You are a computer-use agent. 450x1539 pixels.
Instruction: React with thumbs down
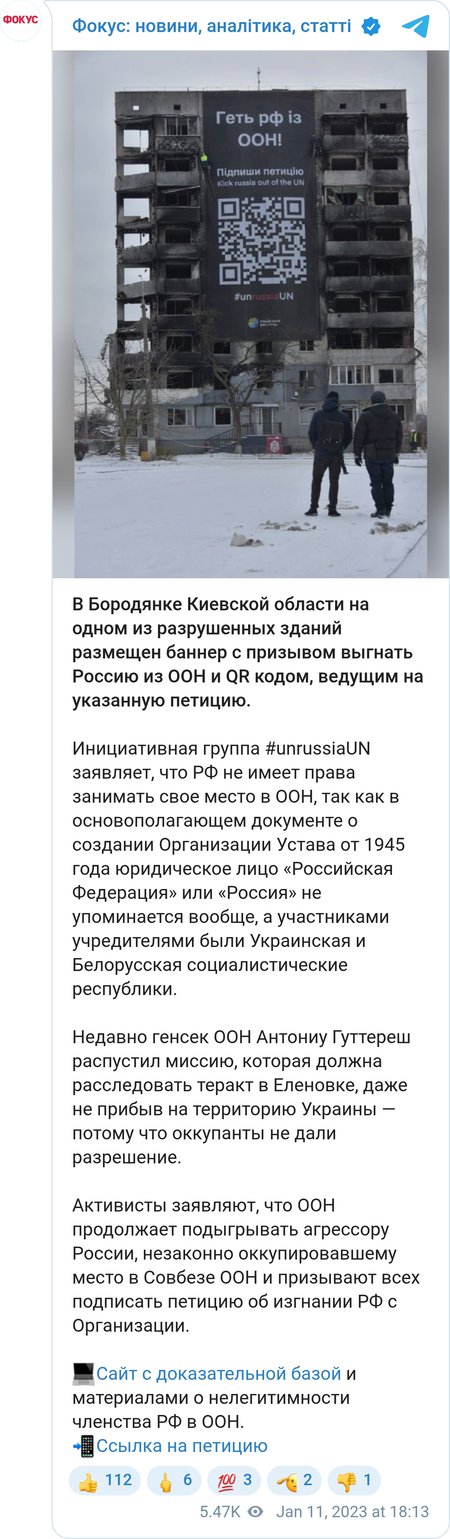(353, 1481)
